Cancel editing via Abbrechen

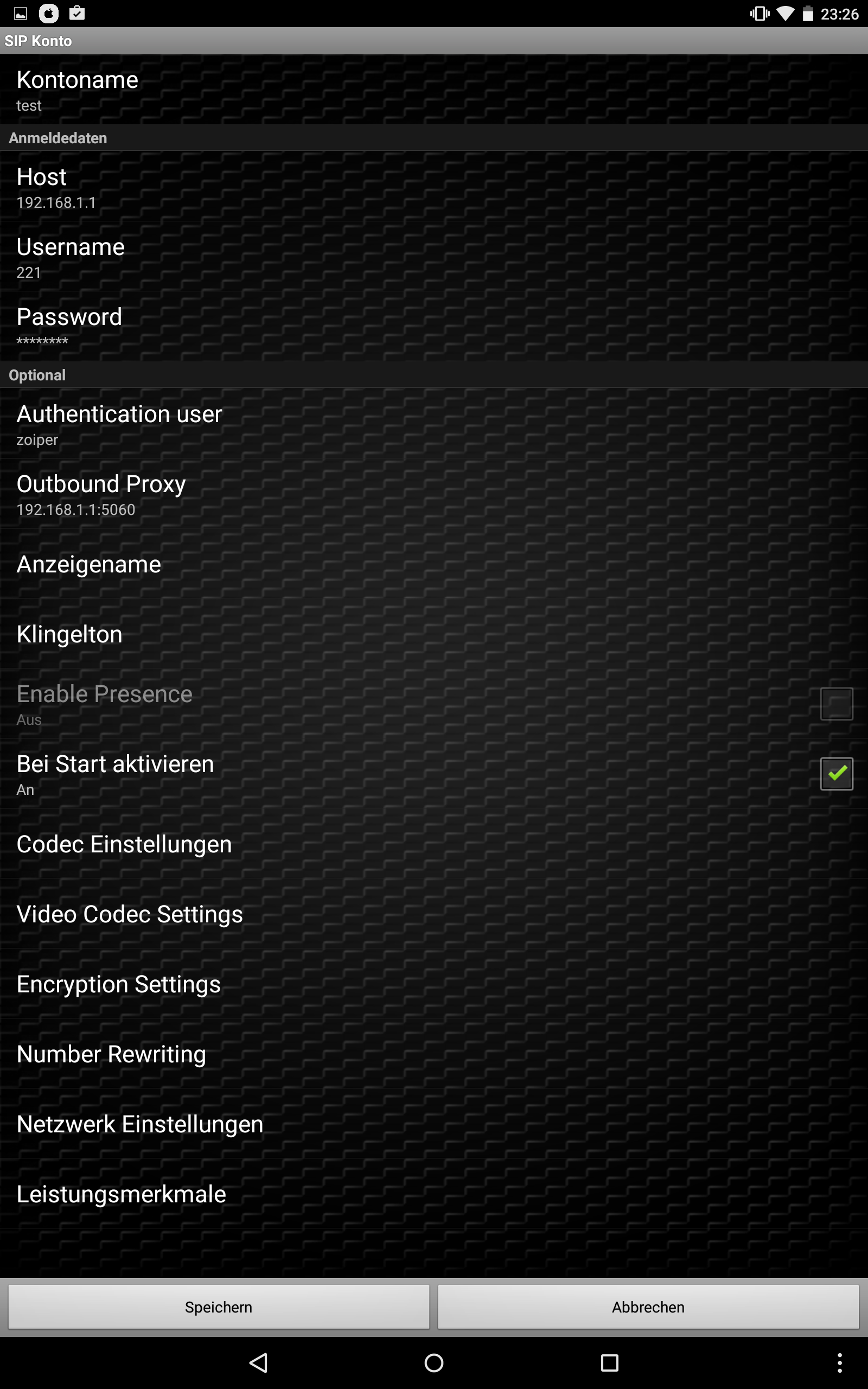648,1307
